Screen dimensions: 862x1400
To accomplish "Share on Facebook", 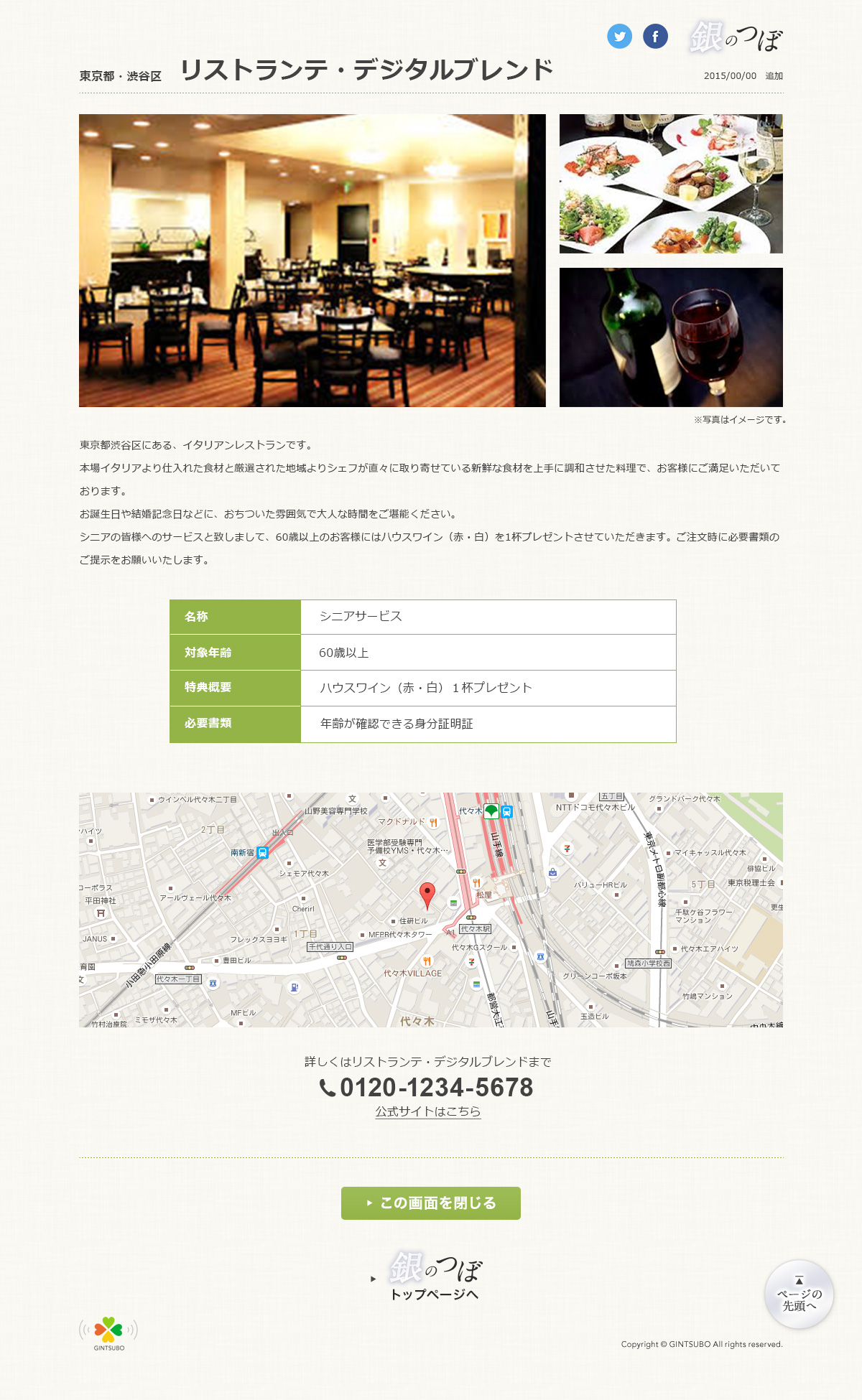I will click(655, 36).
